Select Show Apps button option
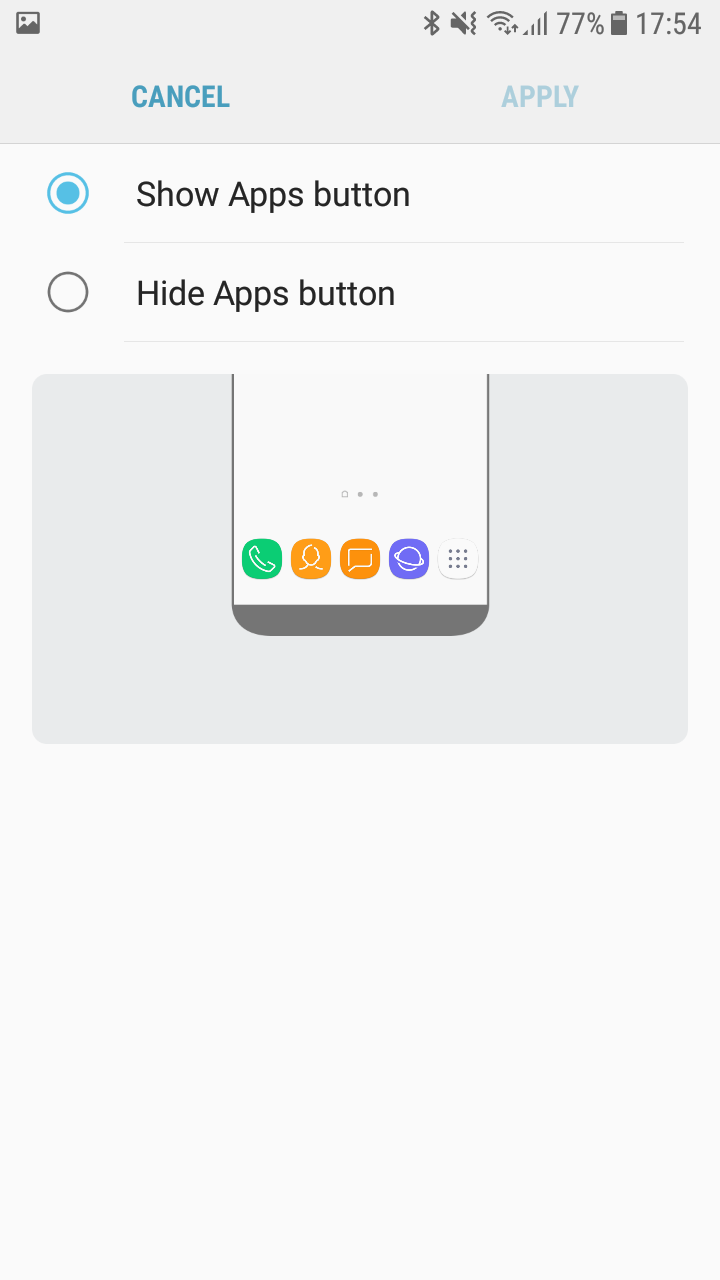Screen dimensions: 720x1280 (68, 193)
